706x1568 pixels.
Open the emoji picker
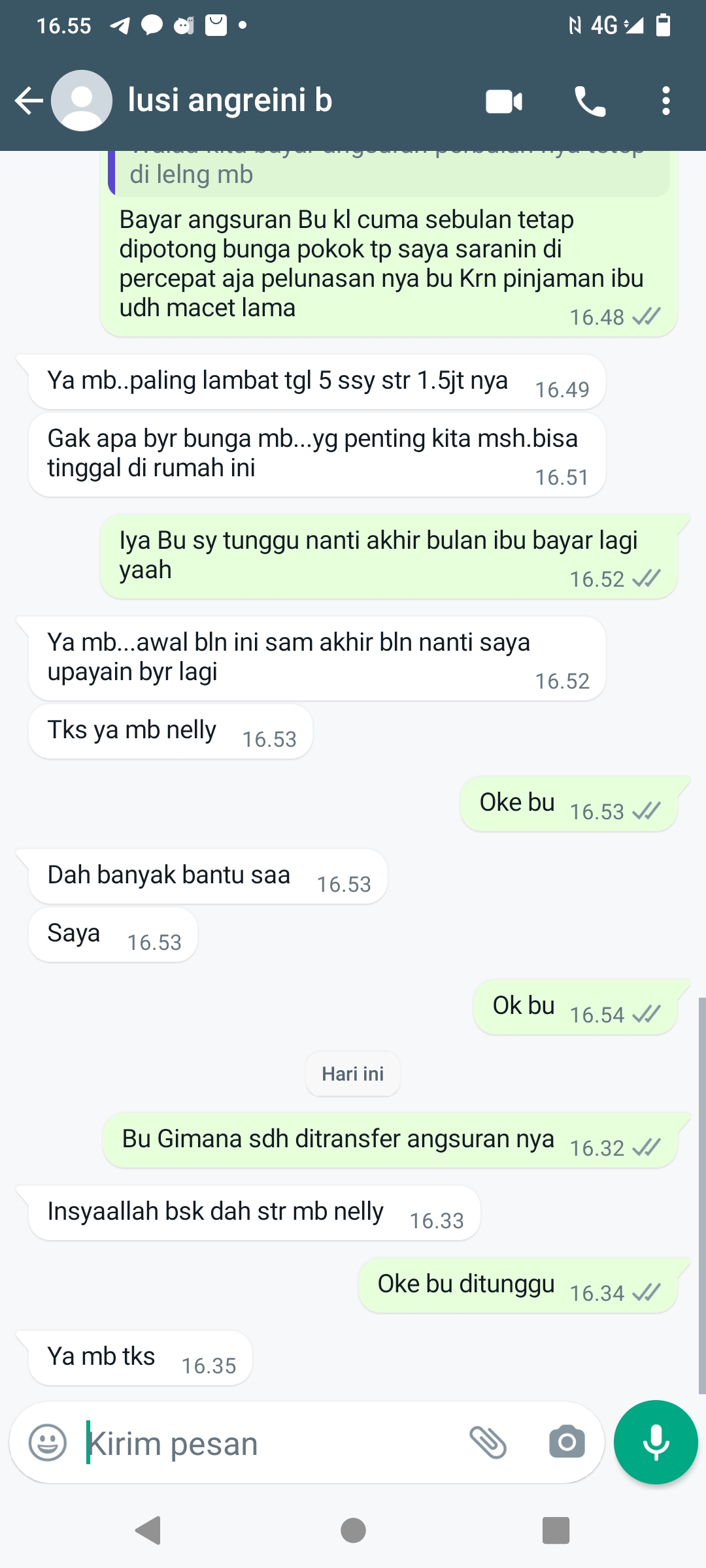[x=48, y=1443]
